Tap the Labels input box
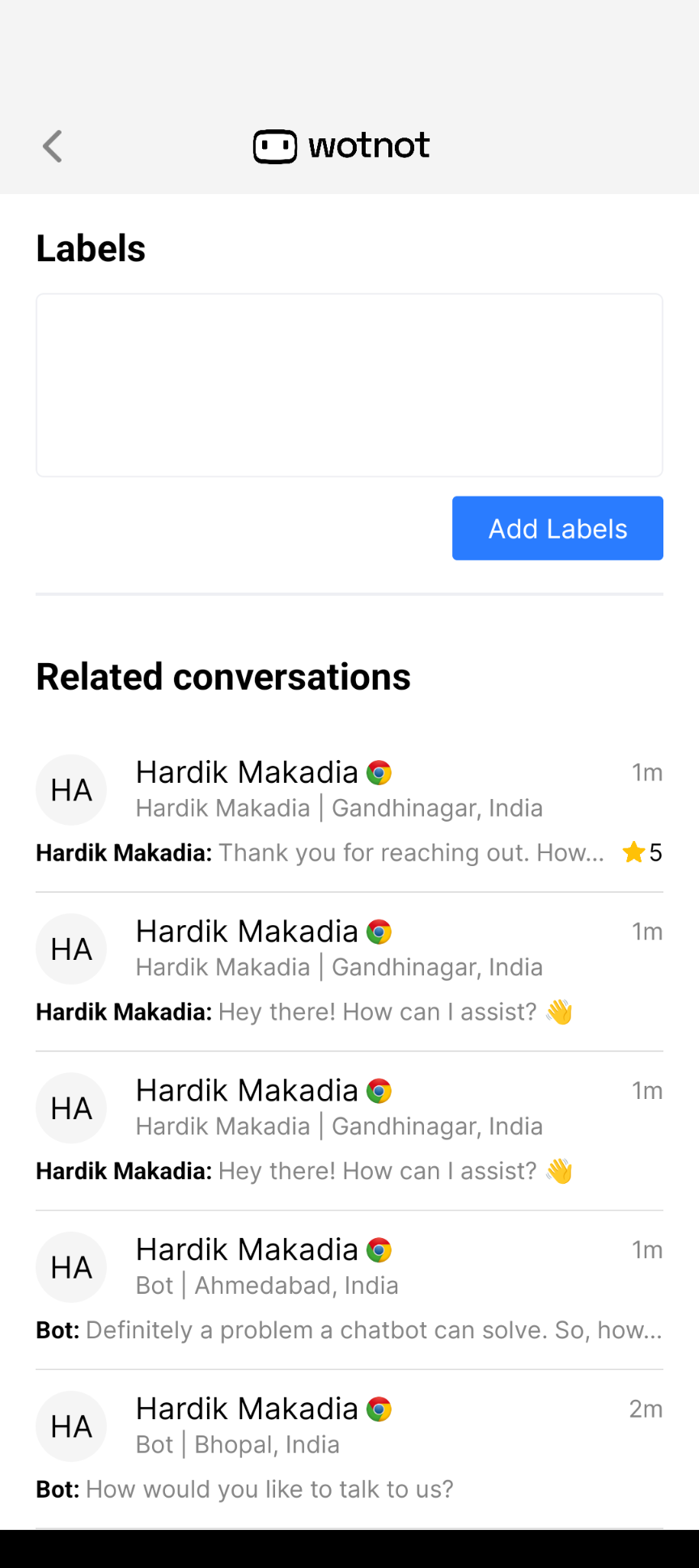The width and height of the screenshot is (699, 1568). [349, 385]
